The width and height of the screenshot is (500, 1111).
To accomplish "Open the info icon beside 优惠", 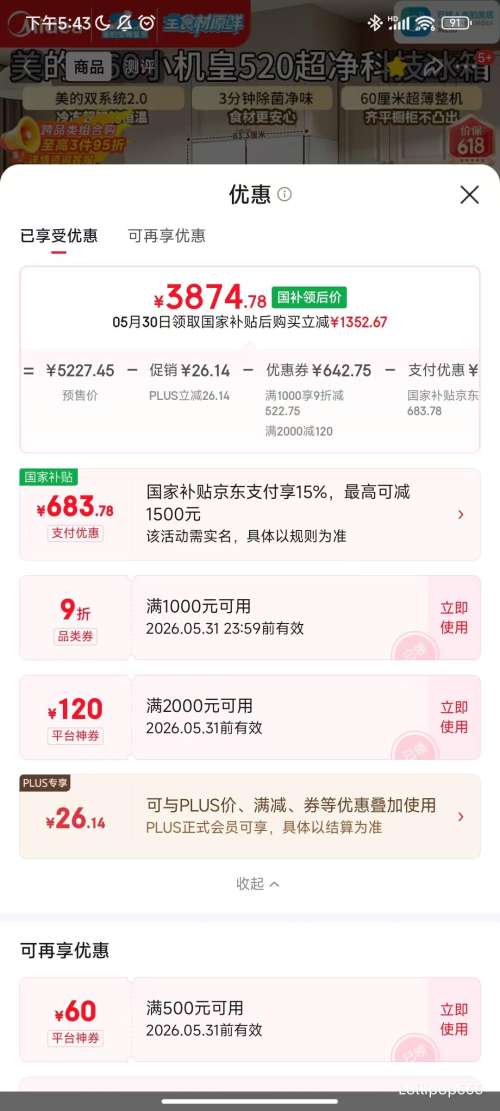I will [x=284, y=194].
